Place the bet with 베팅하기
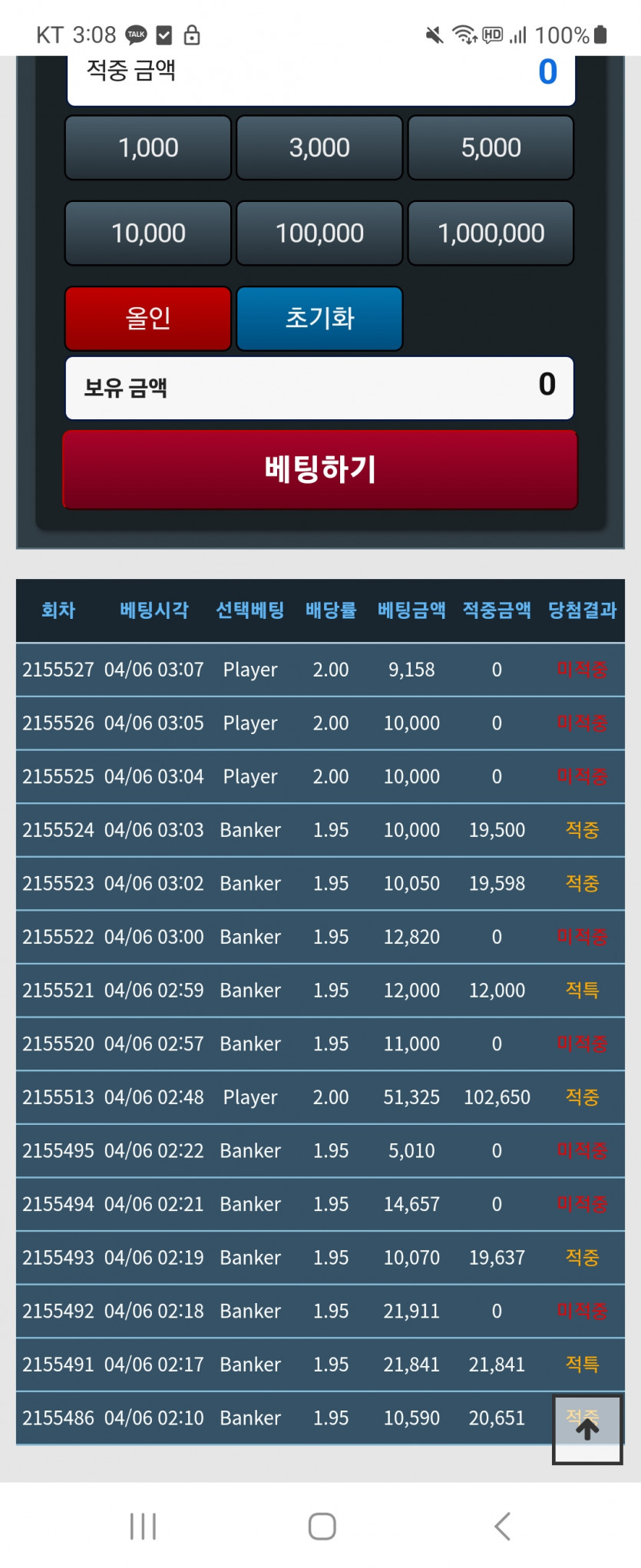The image size is (641, 1568). 320,469
